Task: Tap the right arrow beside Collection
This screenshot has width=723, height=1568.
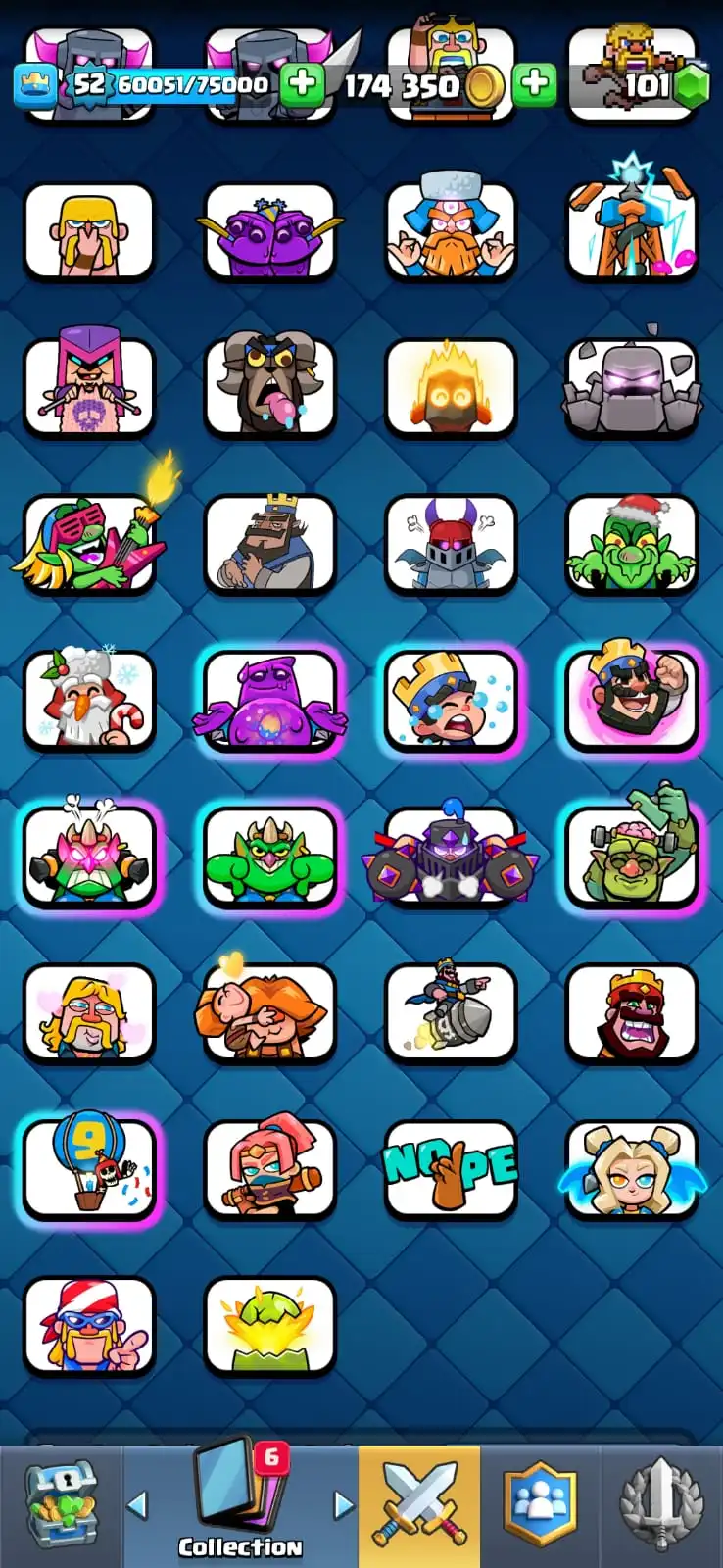Action: pos(343,1504)
